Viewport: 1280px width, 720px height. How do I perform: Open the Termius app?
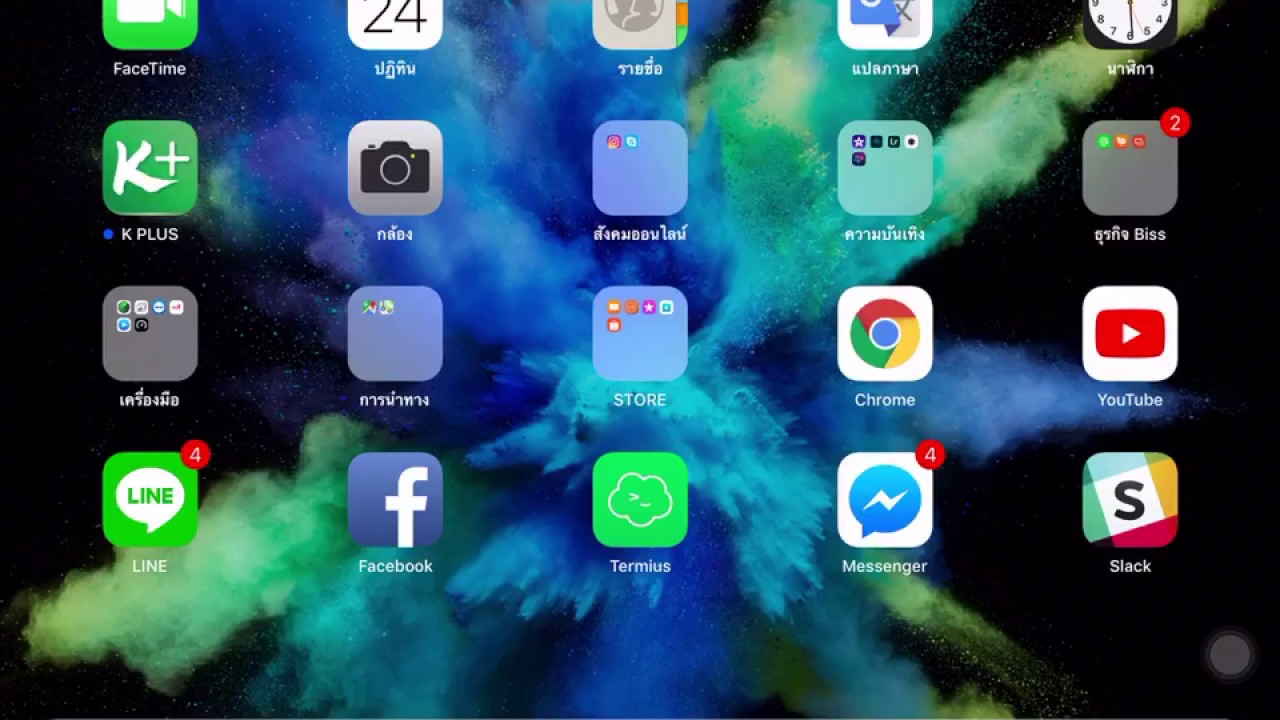click(x=640, y=500)
